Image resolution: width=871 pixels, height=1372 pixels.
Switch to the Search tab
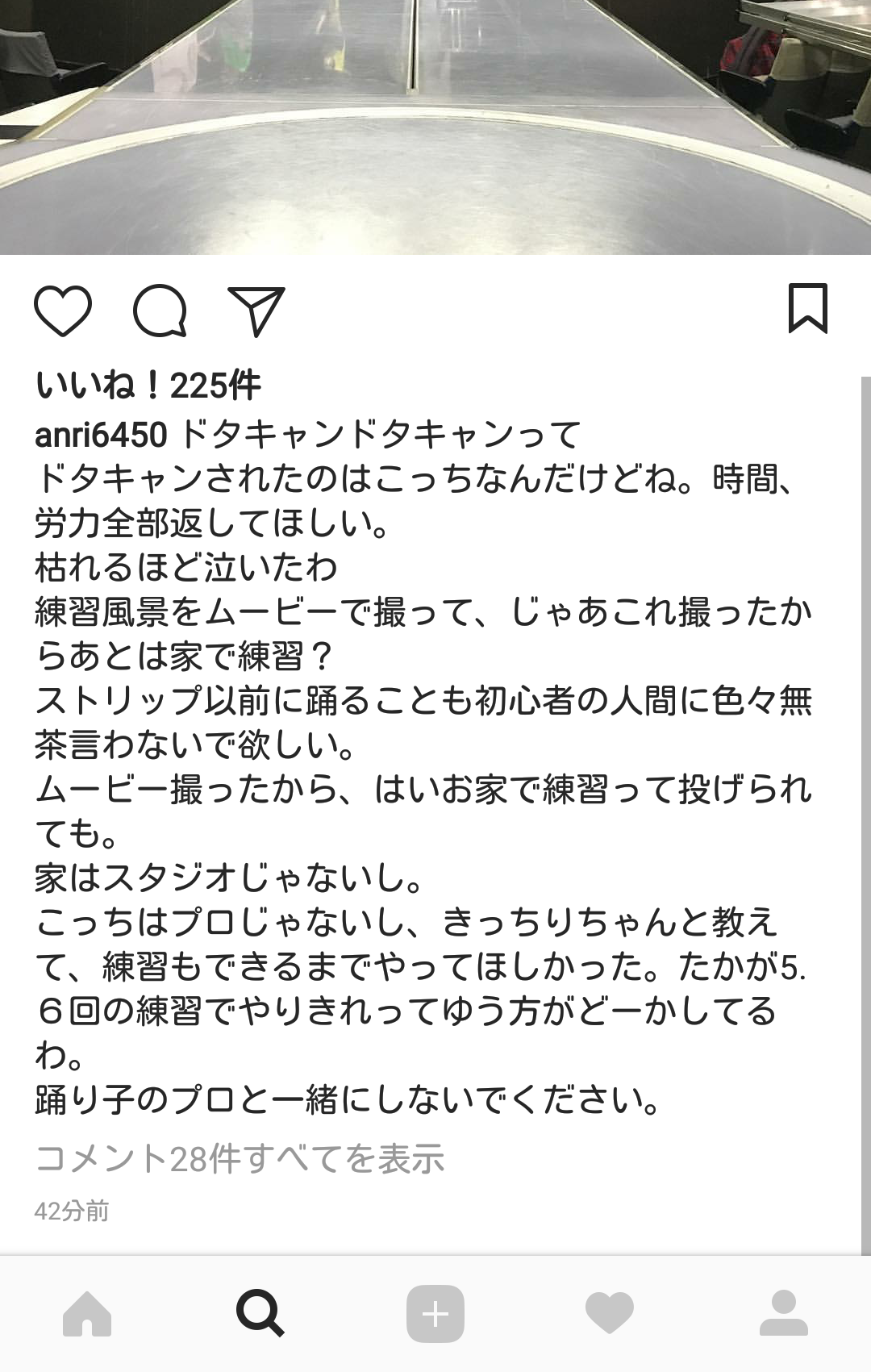tap(260, 1313)
